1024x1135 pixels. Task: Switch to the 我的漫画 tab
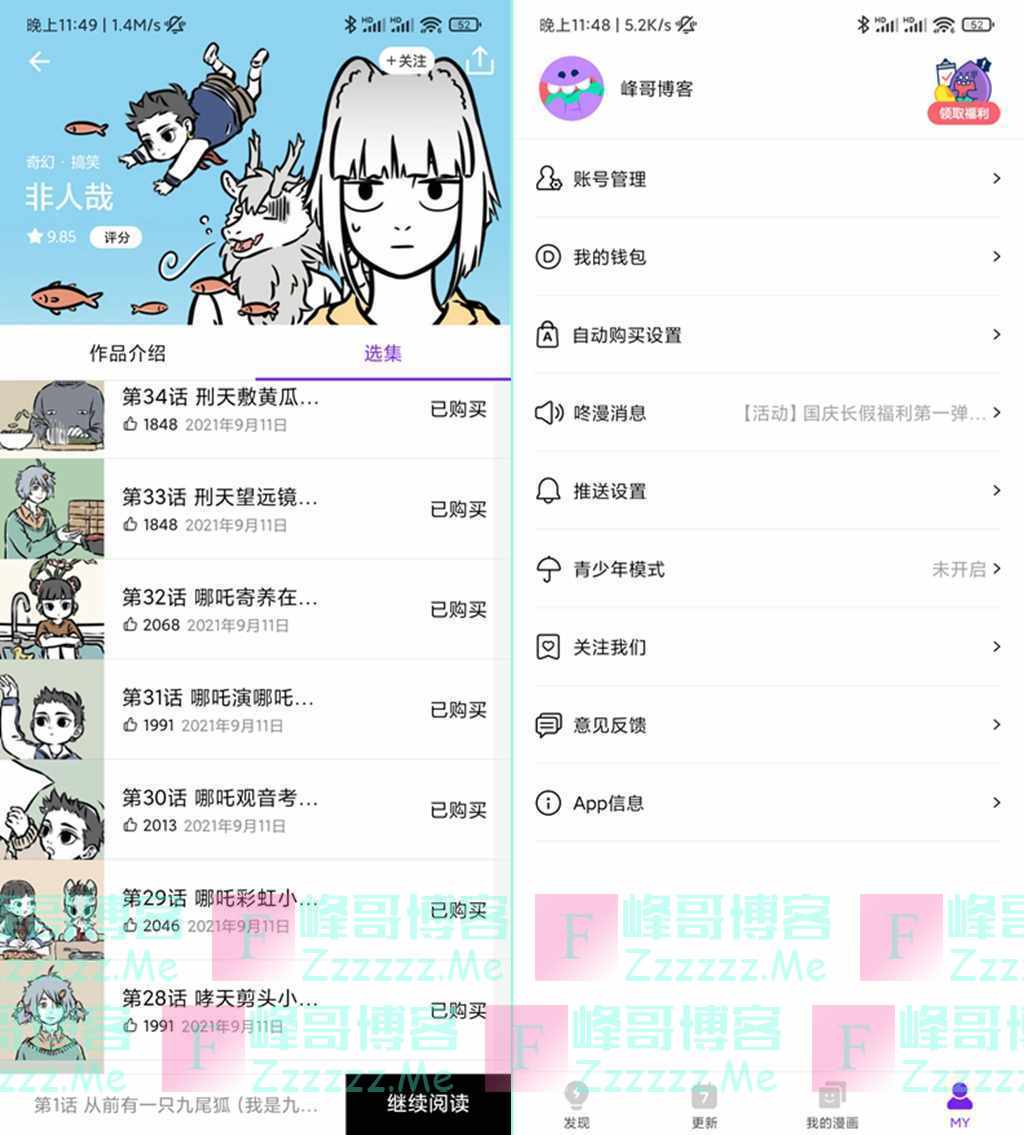tap(832, 1105)
